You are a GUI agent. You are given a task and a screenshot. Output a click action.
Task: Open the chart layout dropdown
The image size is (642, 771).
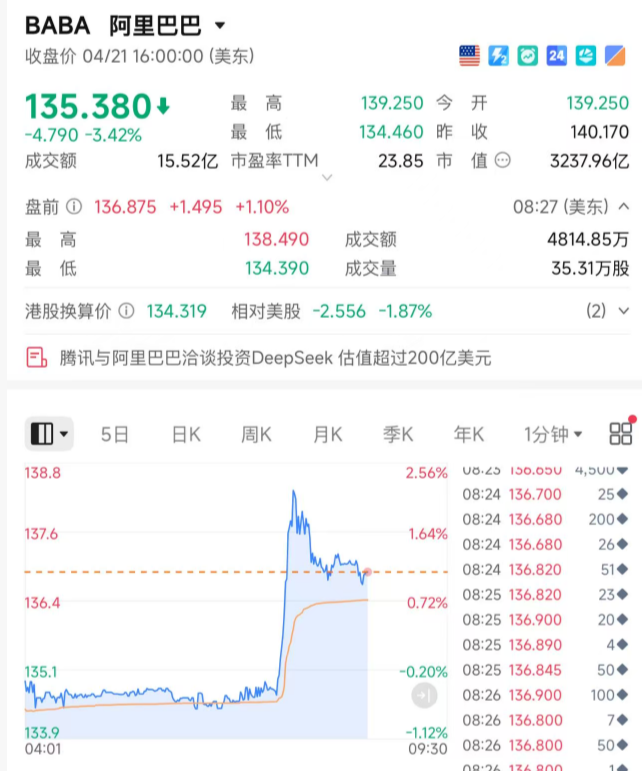click(x=50, y=434)
